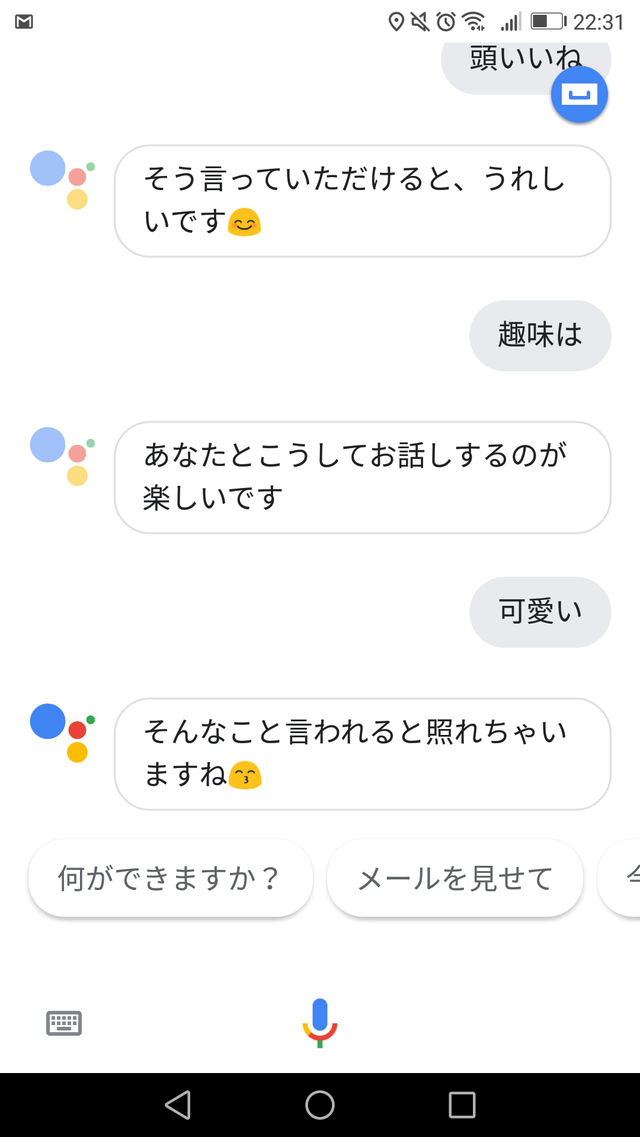Open recent apps

pyautogui.click(x=462, y=1104)
